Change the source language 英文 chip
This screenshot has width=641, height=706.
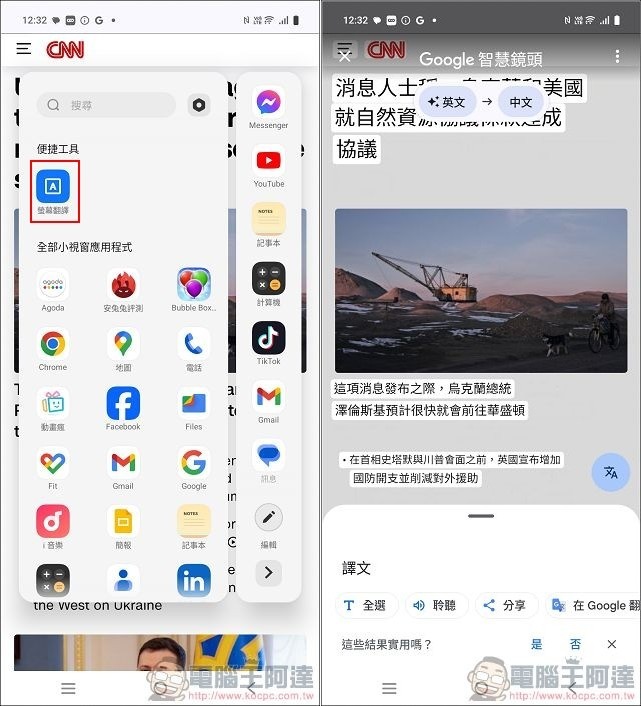point(446,102)
